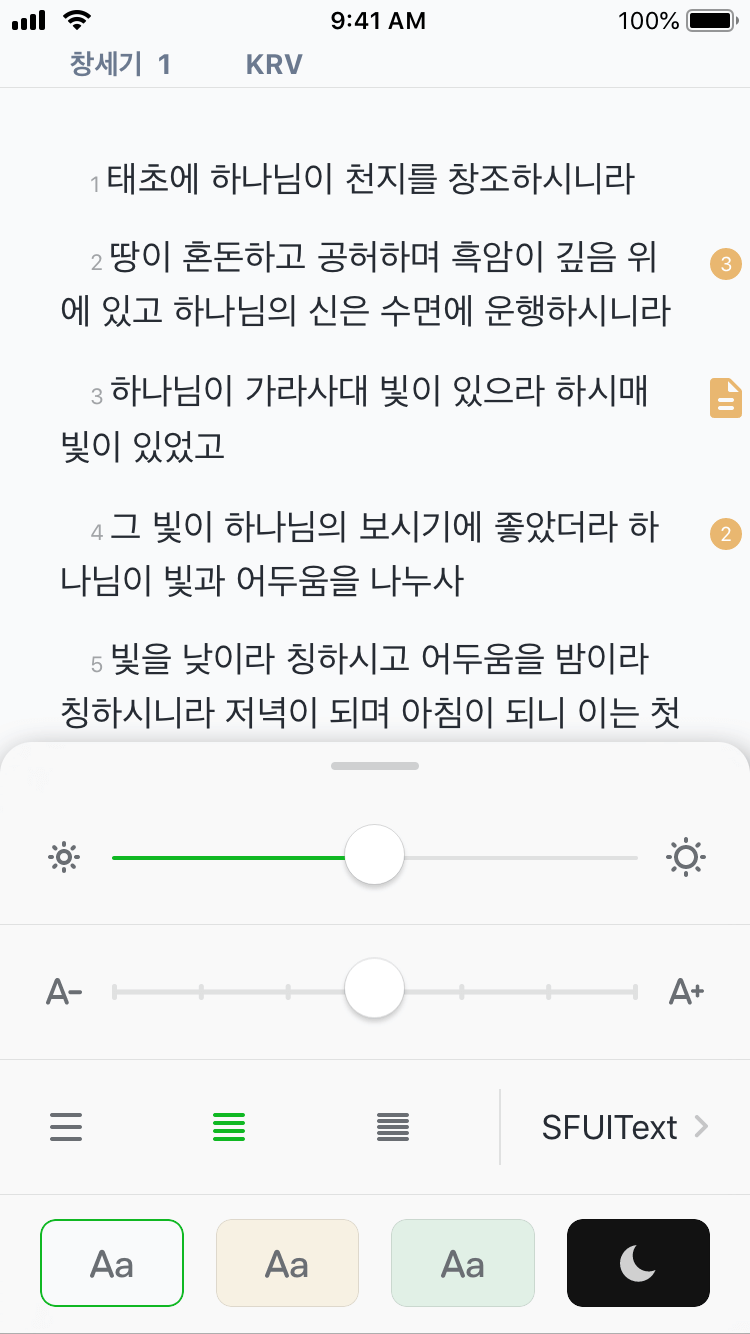This screenshot has width=750, height=1334.
Task: Open the 3 comments badge on verse 2
Action: pos(726,264)
